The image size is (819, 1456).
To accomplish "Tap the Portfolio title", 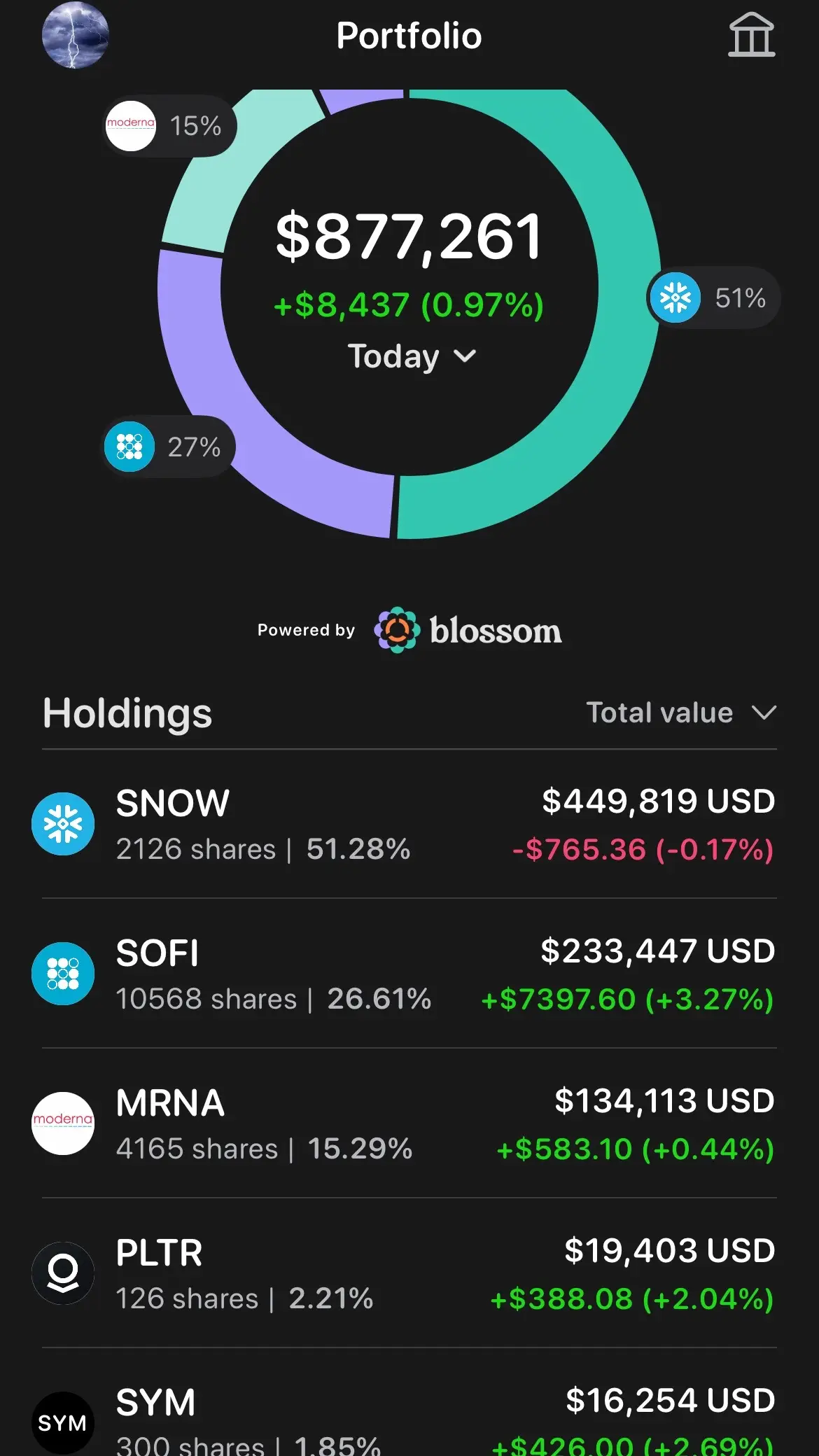I will 409,36.
